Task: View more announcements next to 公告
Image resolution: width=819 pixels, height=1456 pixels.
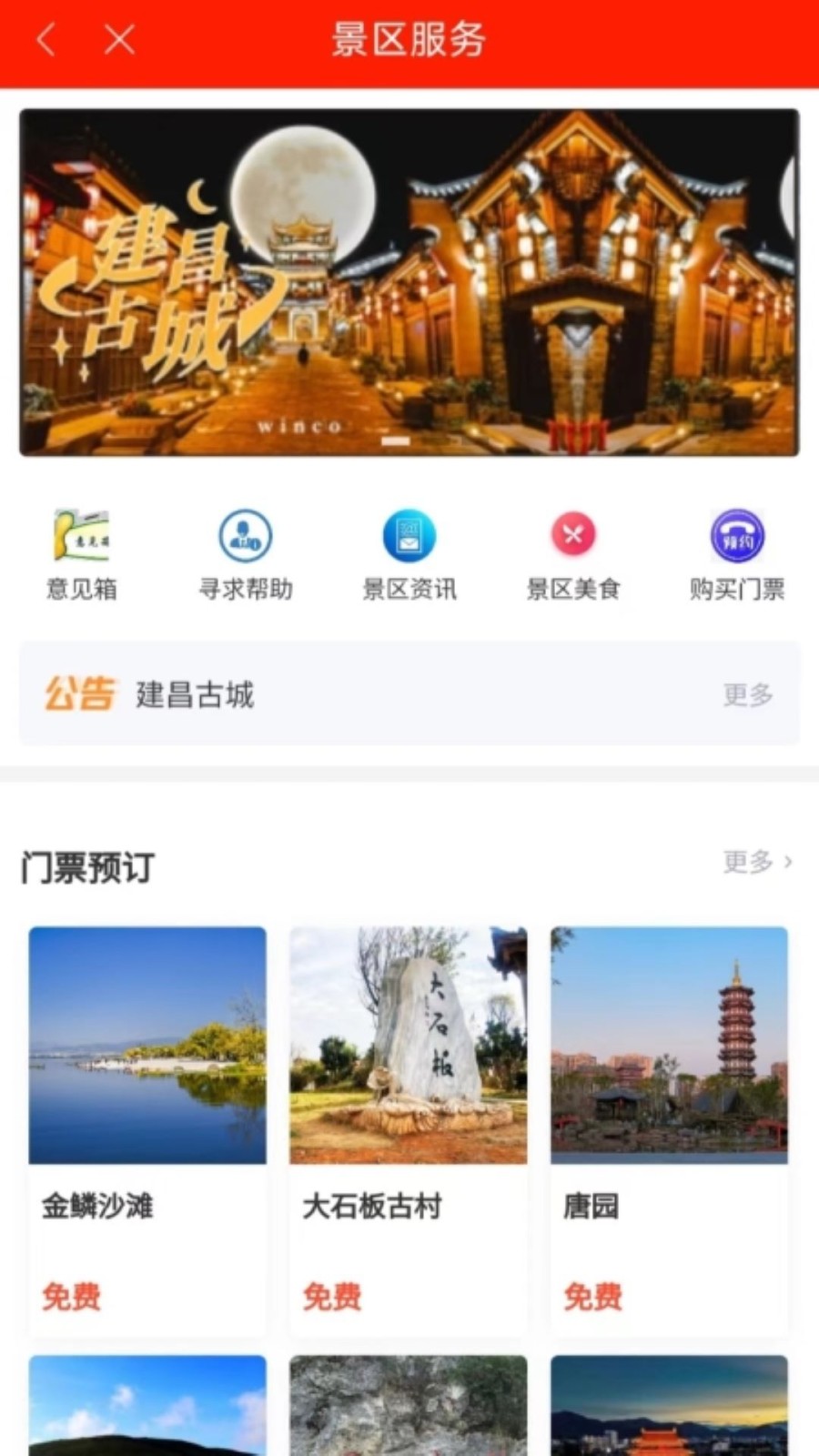Action: pyautogui.click(x=748, y=695)
